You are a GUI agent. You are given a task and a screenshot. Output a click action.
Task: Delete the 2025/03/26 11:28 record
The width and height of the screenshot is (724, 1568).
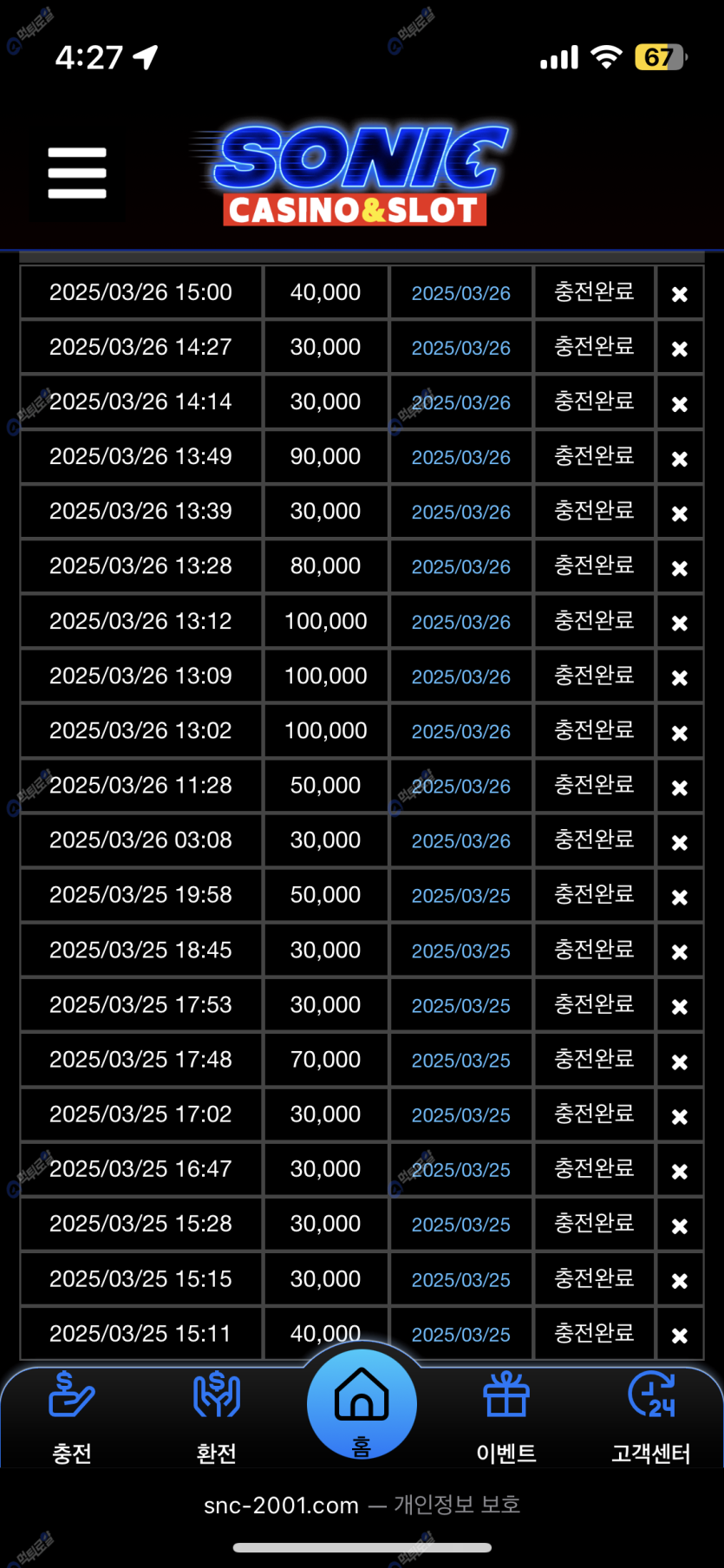click(x=680, y=787)
